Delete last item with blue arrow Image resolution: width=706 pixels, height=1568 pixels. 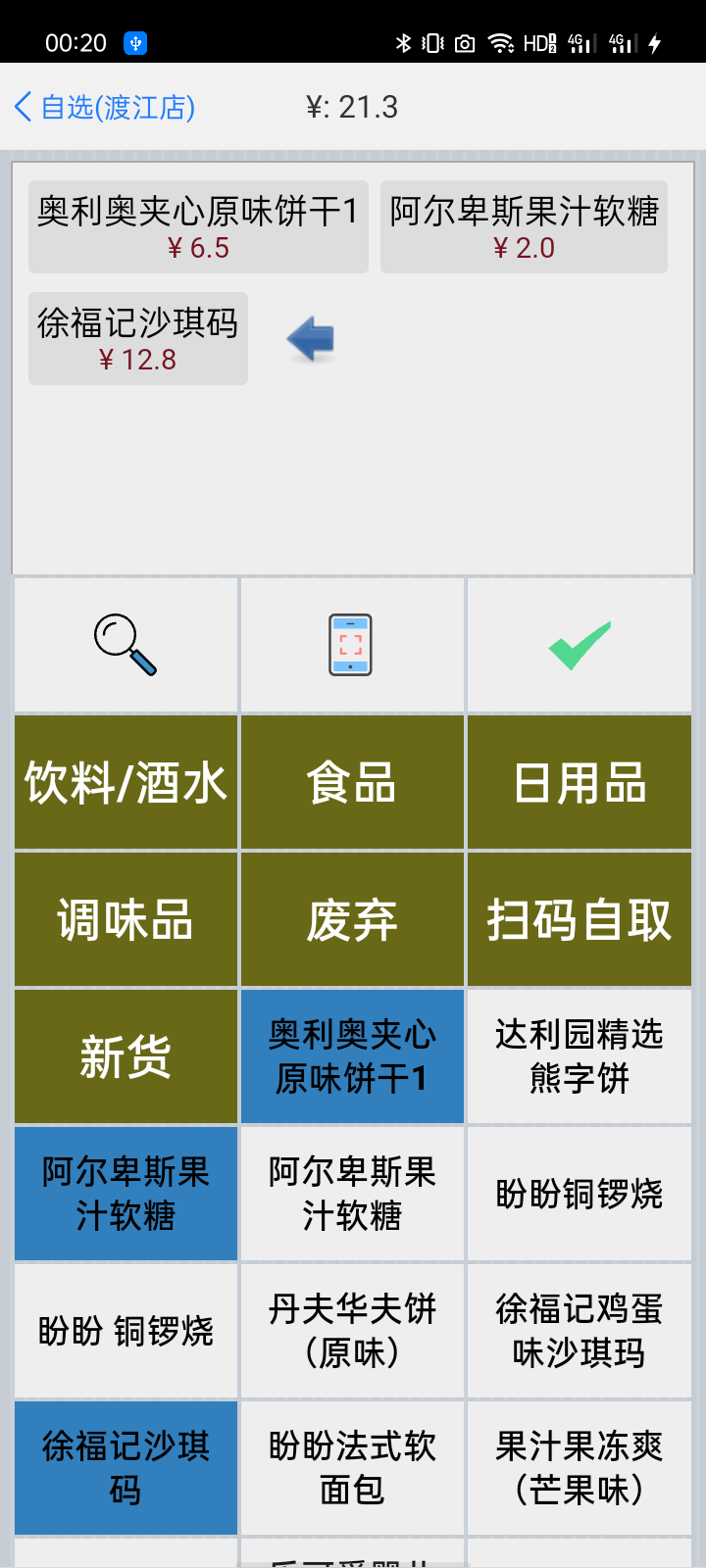click(311, 339)
